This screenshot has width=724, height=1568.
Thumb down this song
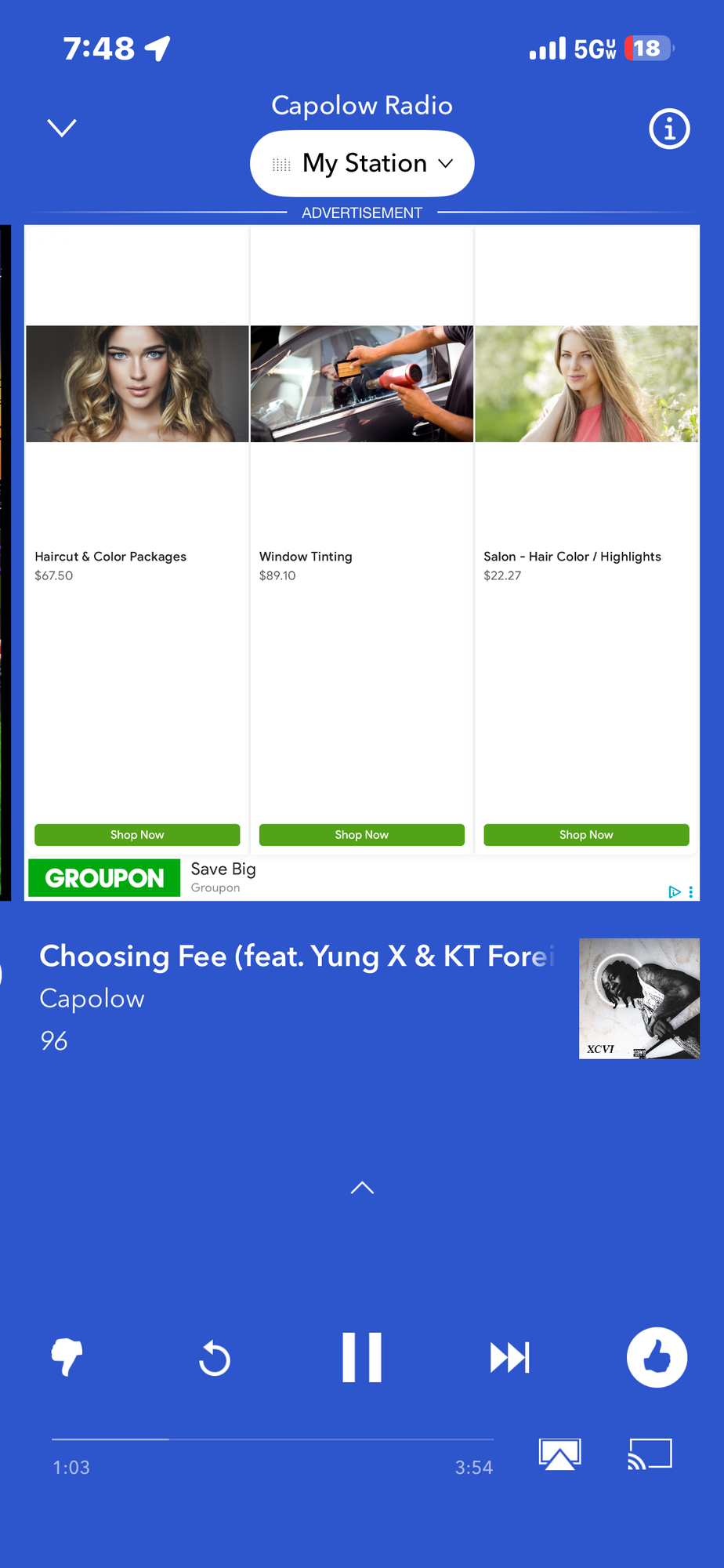(67, 1357)
